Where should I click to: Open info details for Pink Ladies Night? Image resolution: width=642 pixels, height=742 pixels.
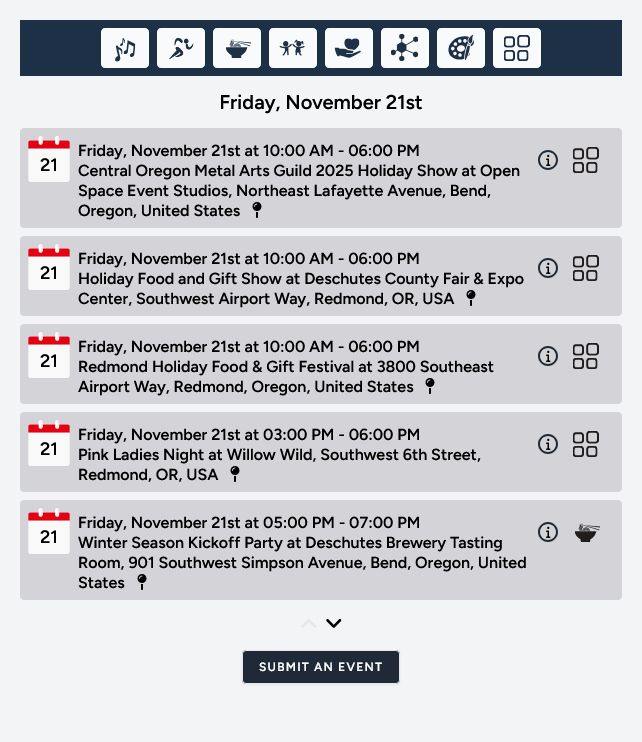coord(548,444)
